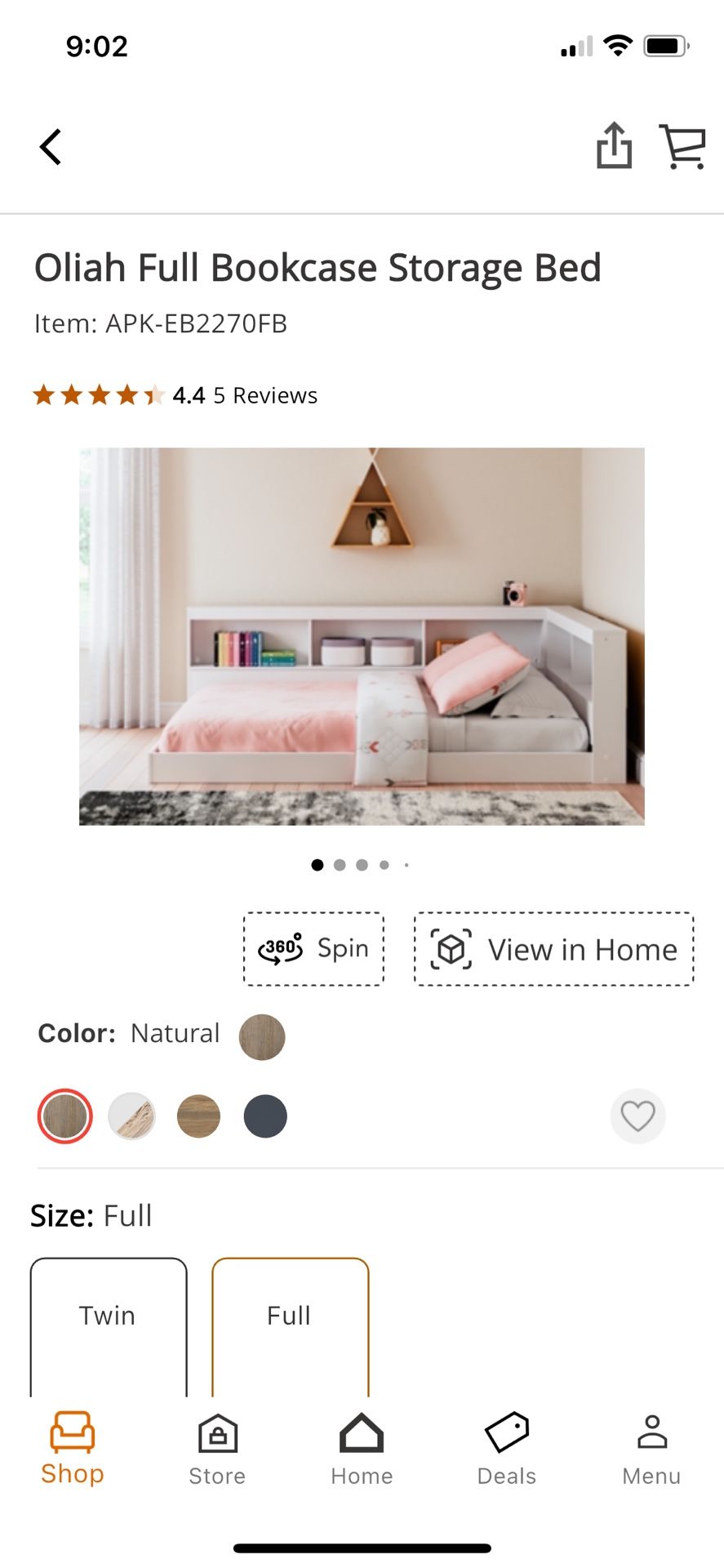
Task: Pick the dark navy color swatch
Action: [265, 1116]
